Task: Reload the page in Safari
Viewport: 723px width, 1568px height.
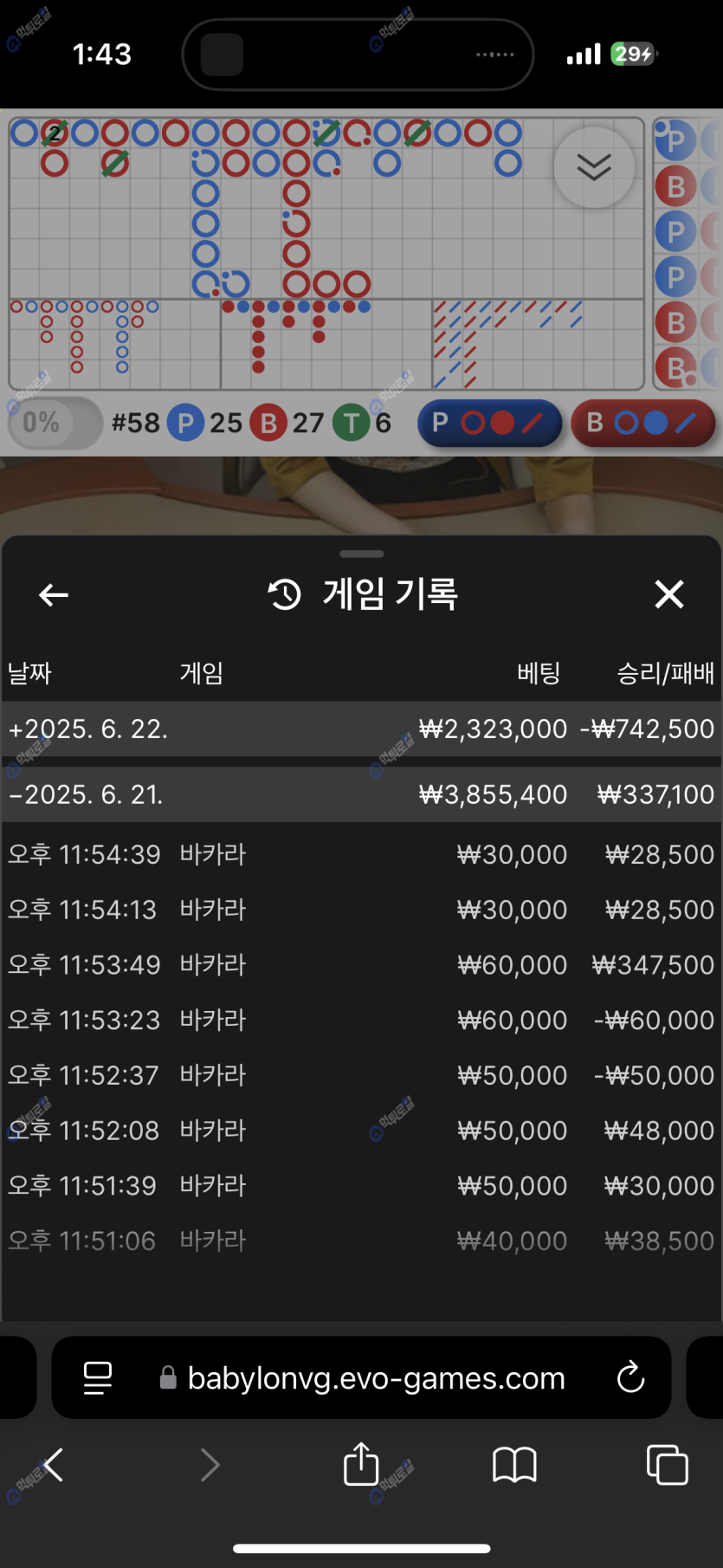Action: point(630,1377)
